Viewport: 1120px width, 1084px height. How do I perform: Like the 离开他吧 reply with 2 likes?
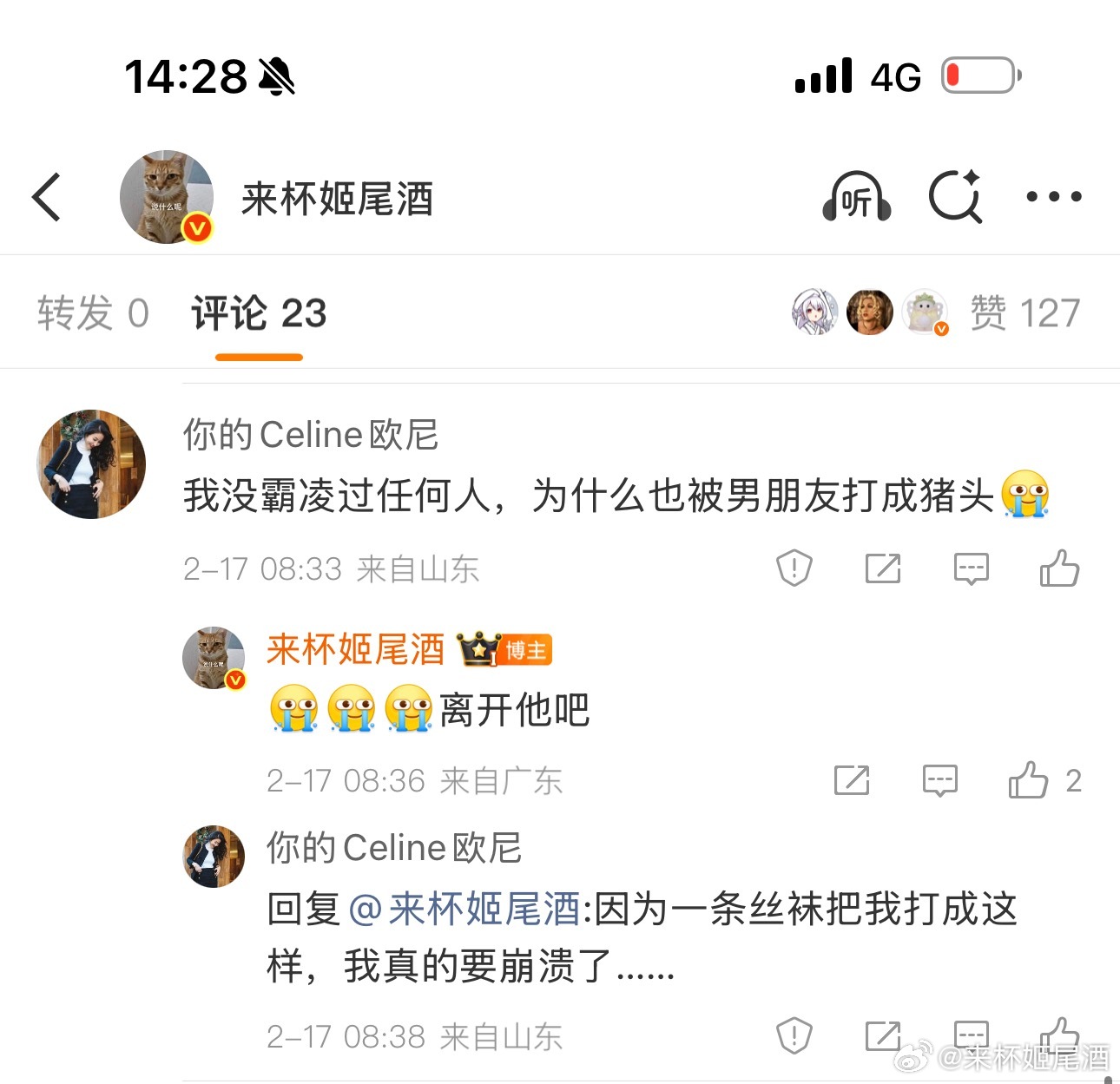pyautogui.click(x=1029, y=780)
